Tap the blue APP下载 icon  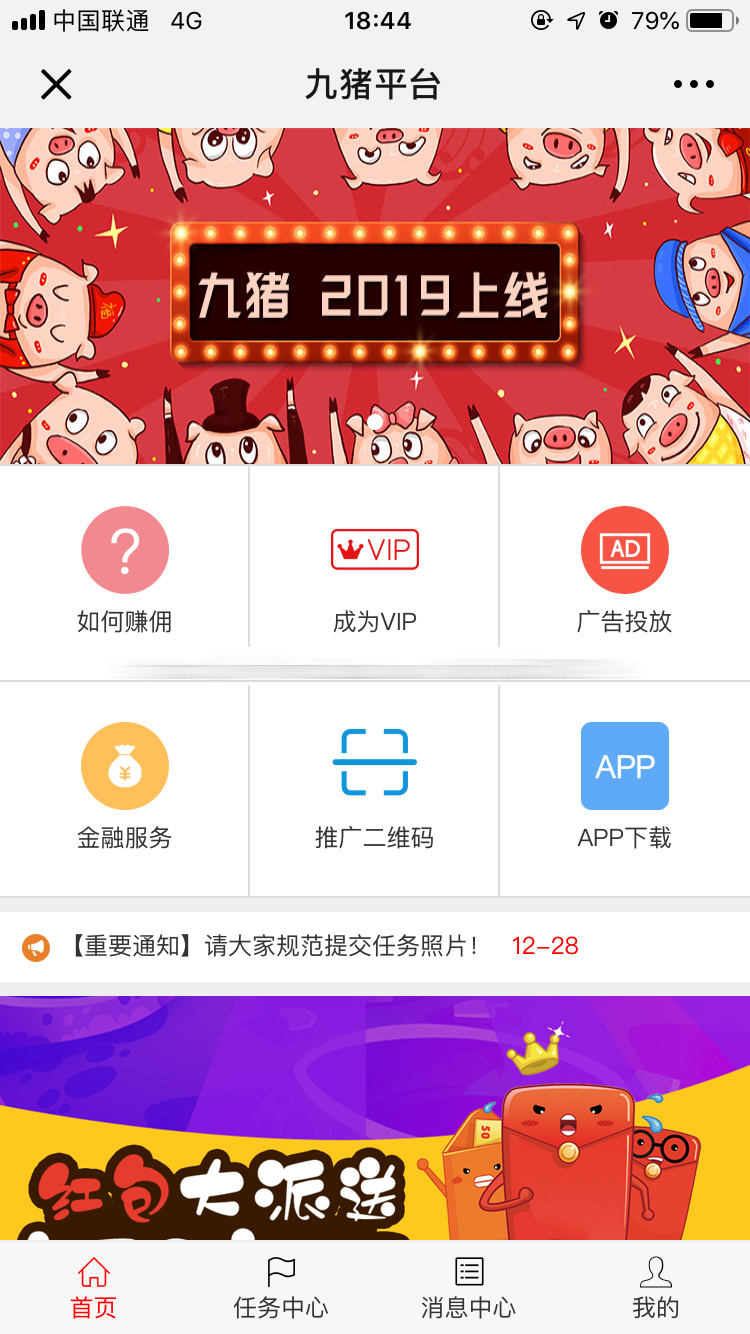point(624,765)
